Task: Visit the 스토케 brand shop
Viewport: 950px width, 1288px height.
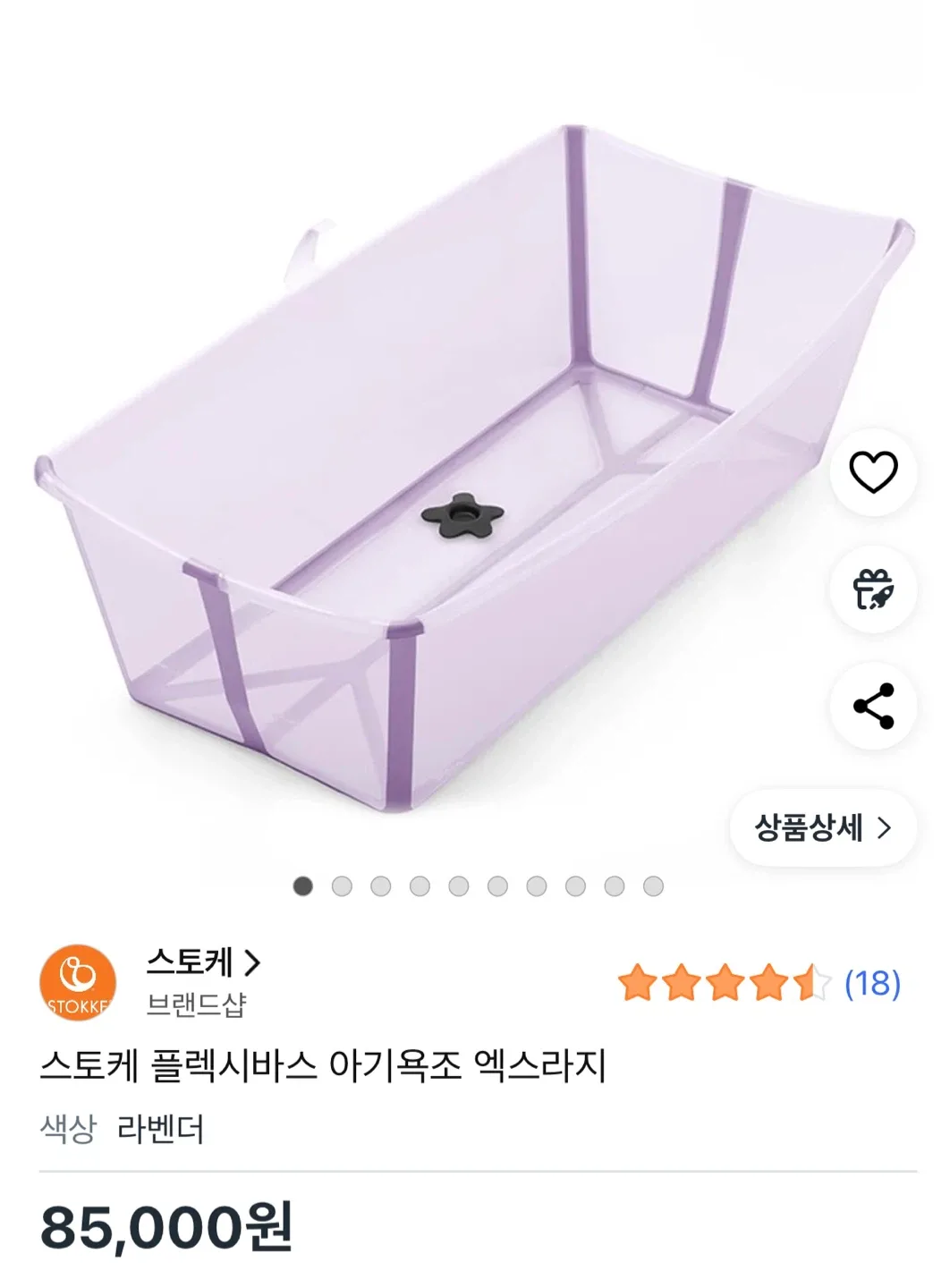Action: click(203, 963)
